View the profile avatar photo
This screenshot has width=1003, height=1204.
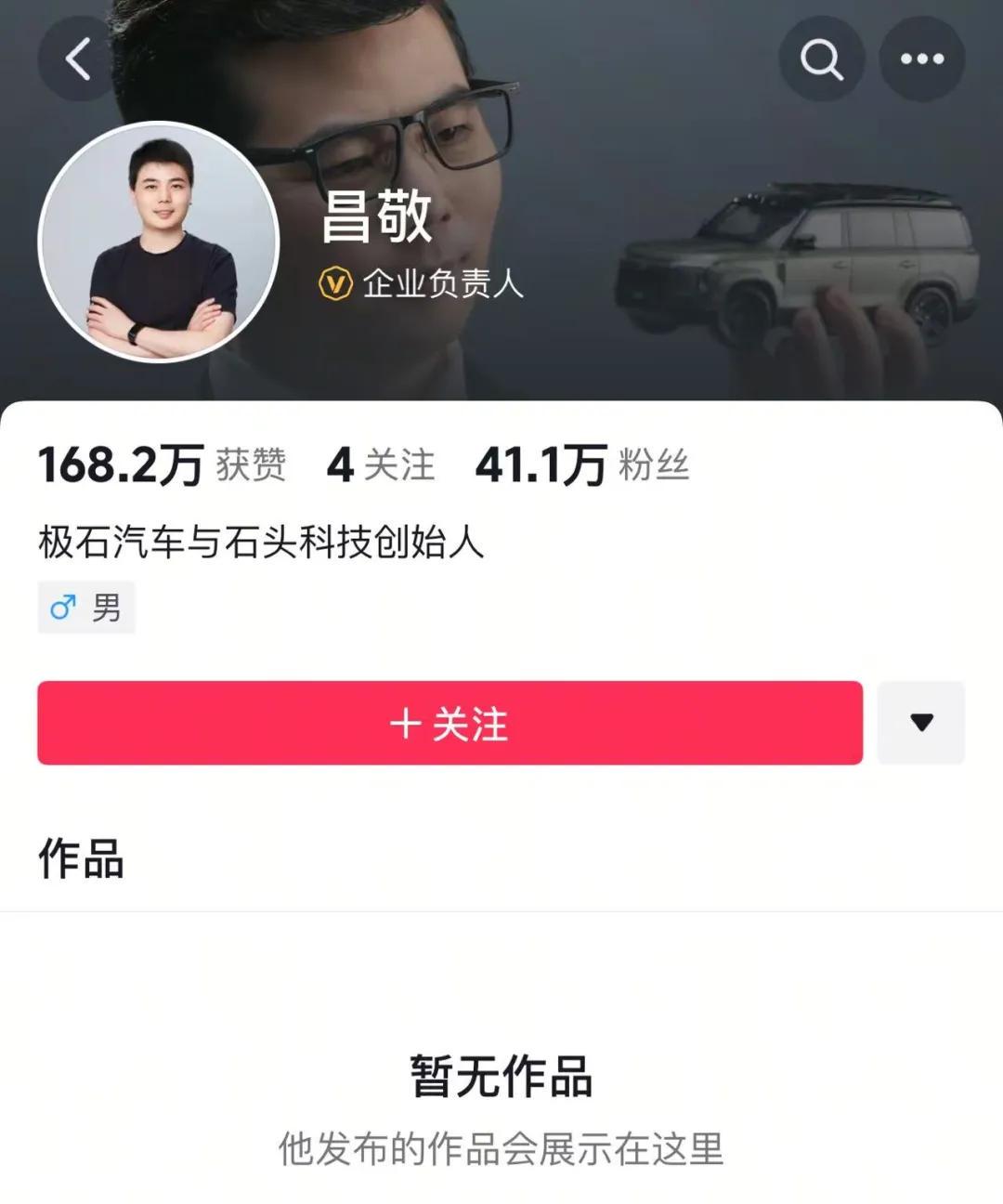(159, 242)
